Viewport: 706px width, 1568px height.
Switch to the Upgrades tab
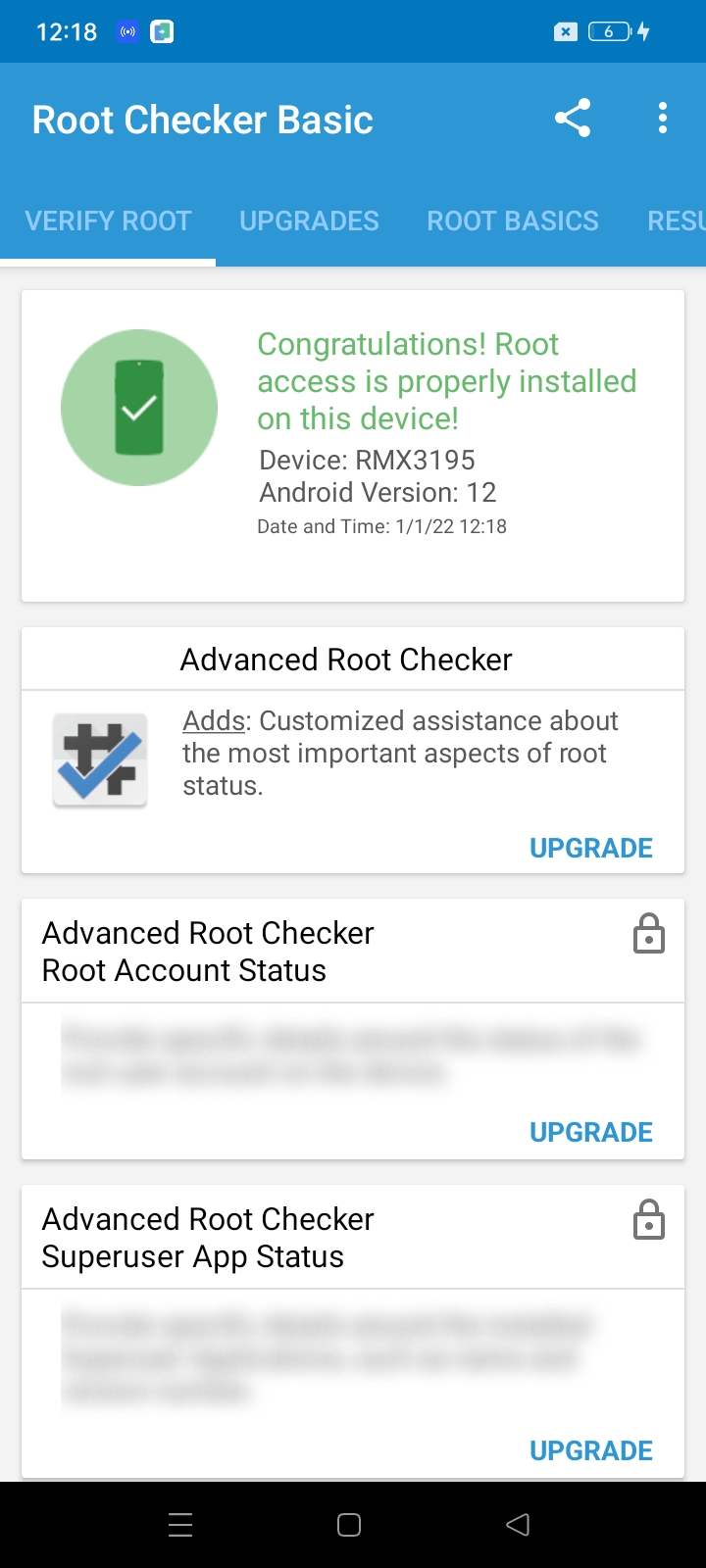point(309,220)
